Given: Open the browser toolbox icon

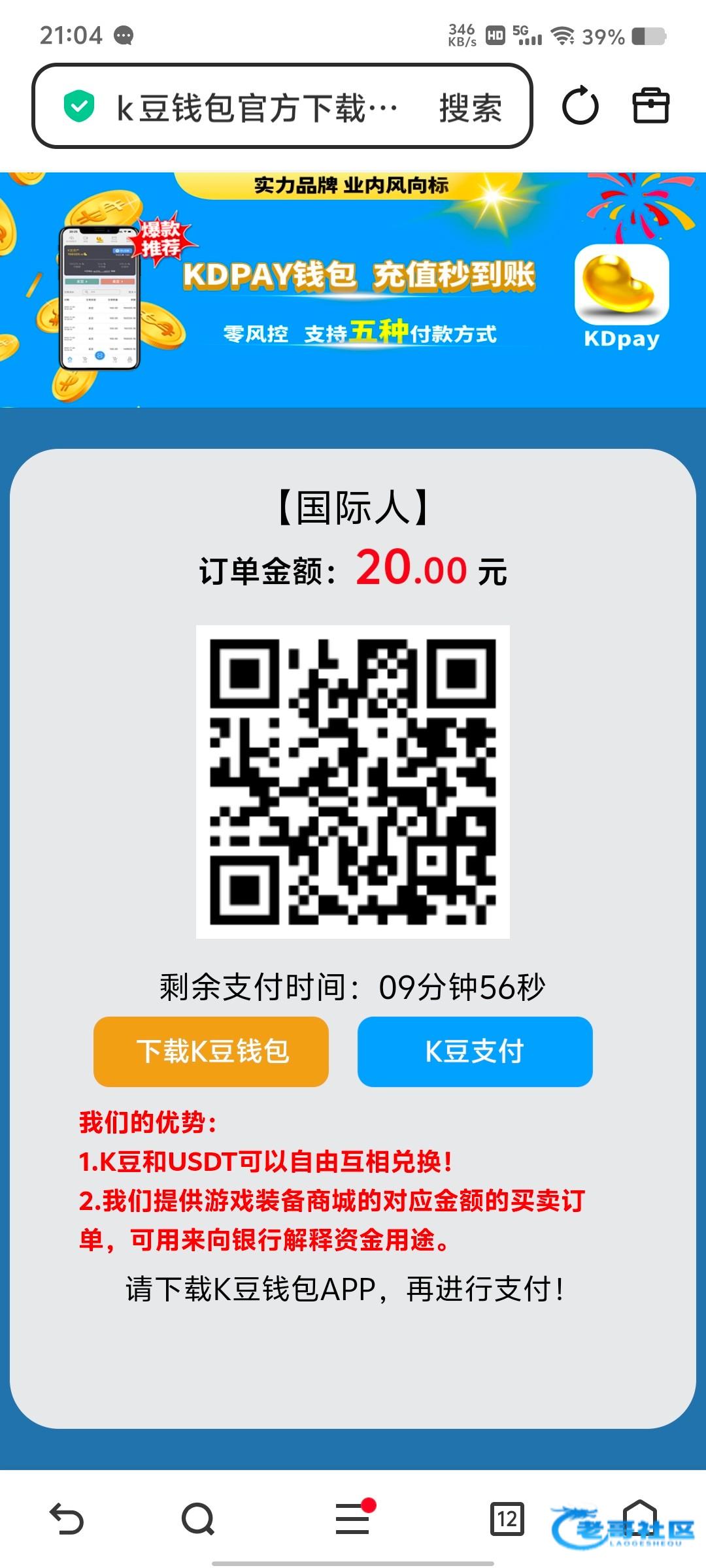Looking at the screenshot, I should (650, 106).
